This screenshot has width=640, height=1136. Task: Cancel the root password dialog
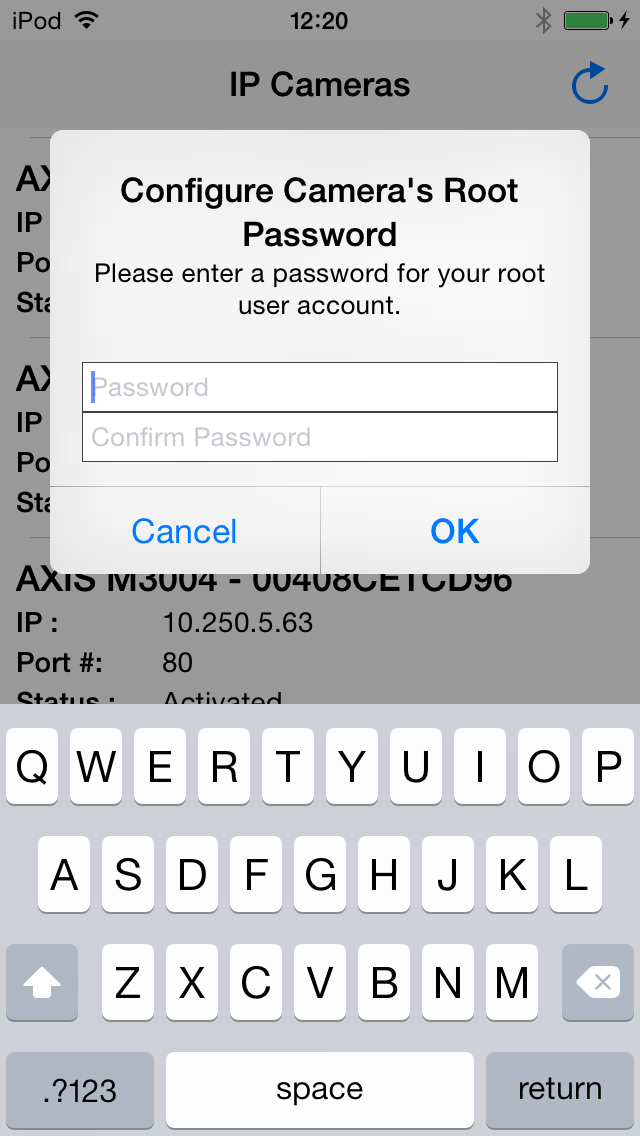[184, 531]
